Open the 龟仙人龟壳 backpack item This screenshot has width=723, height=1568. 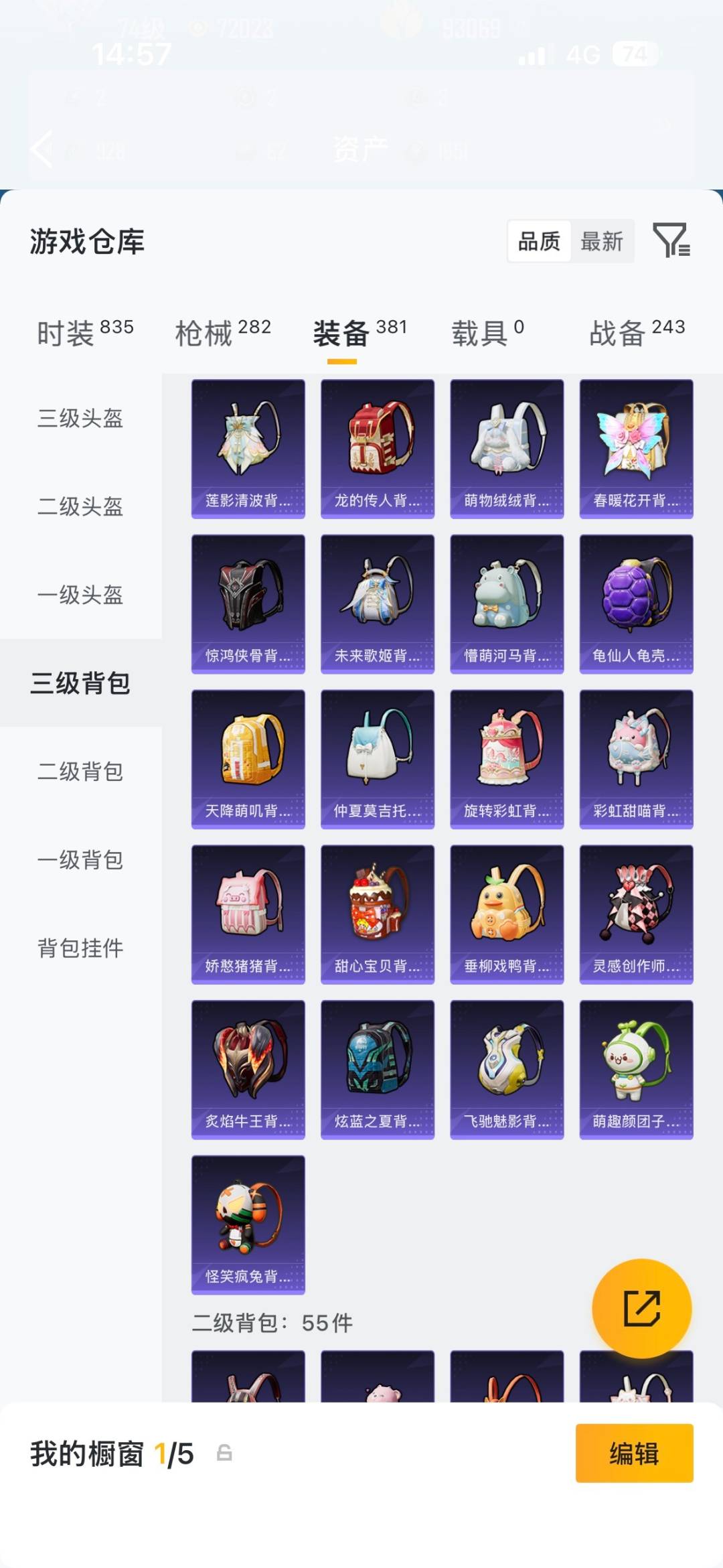click(x=635, y=601)
